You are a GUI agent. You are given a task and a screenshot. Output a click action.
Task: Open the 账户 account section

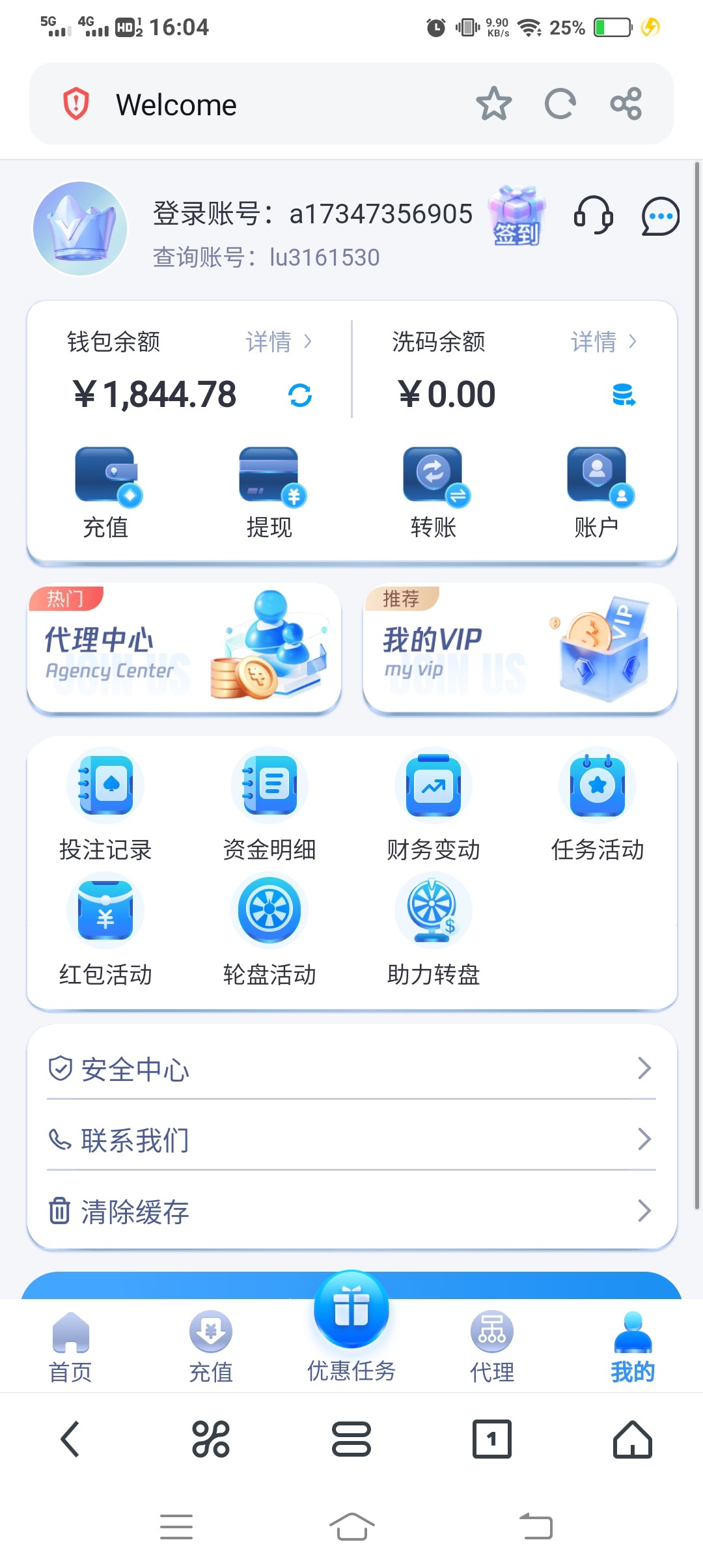click(x=597, y=493)
